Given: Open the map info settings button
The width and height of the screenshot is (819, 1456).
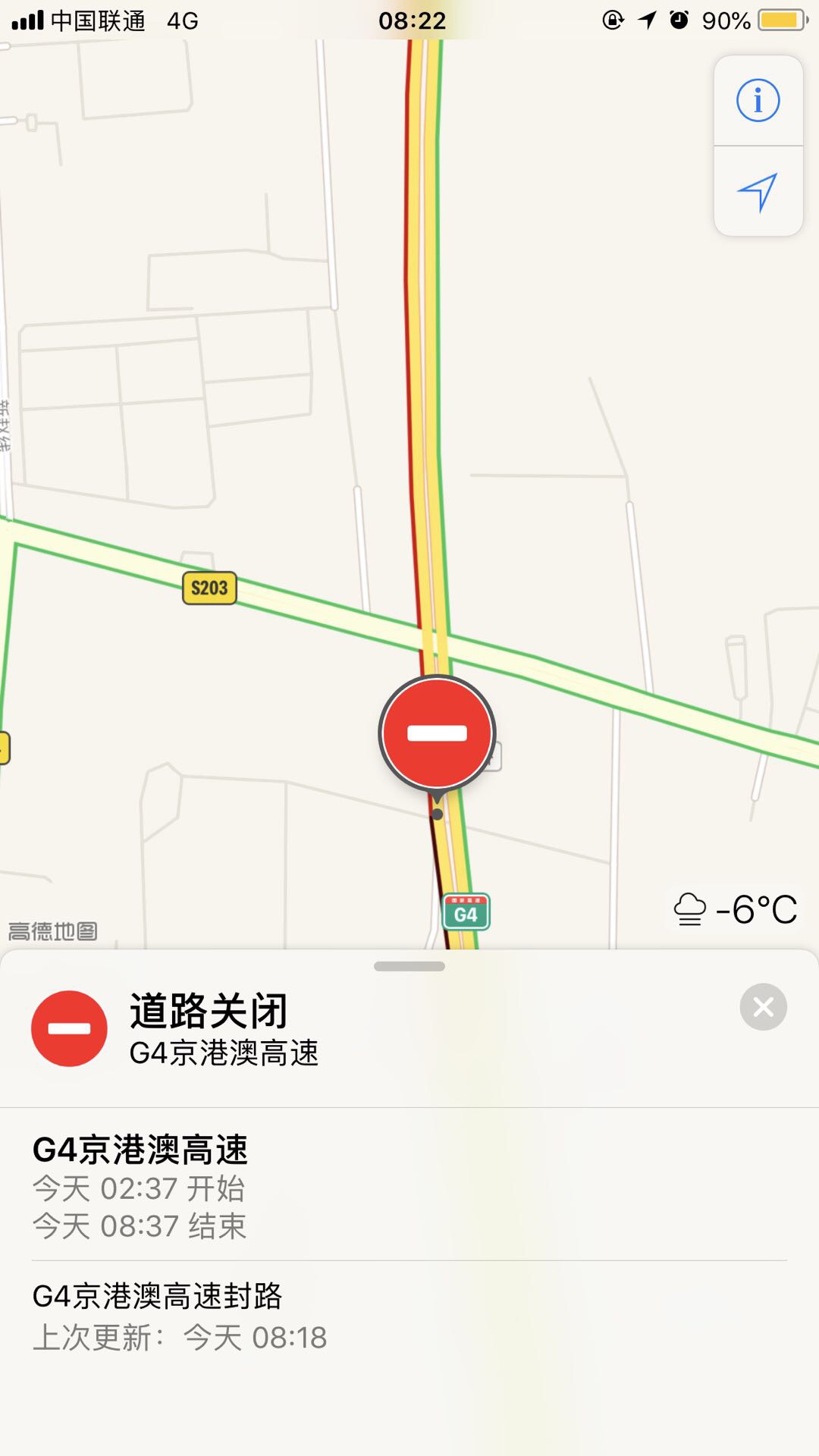Looking at the screenshot, I should click(x=758, y=100).
